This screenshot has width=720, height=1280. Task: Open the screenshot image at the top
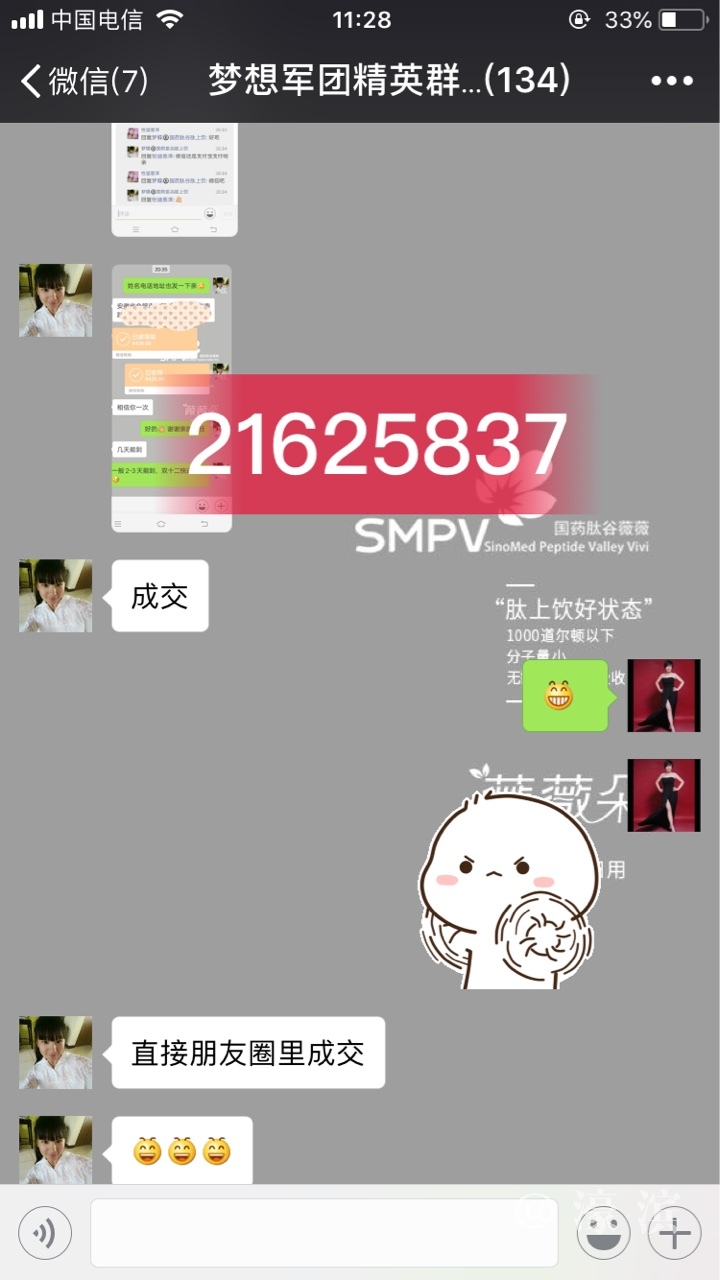click(174, 180)
